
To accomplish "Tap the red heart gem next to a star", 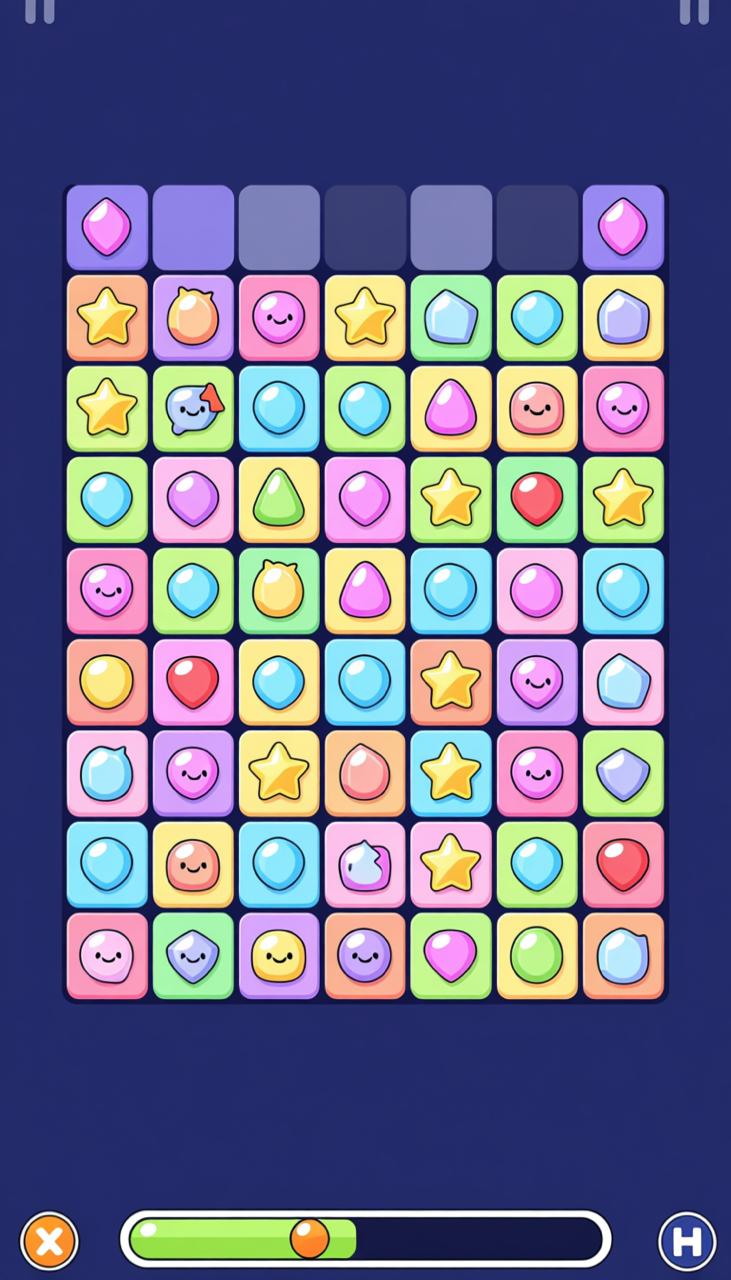I will point(537,500).
